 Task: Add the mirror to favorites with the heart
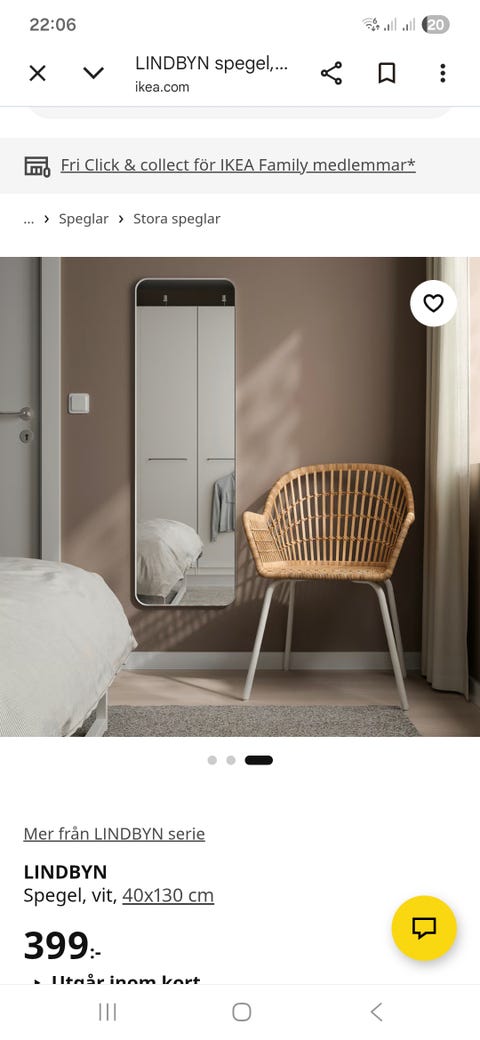[433, 304]
